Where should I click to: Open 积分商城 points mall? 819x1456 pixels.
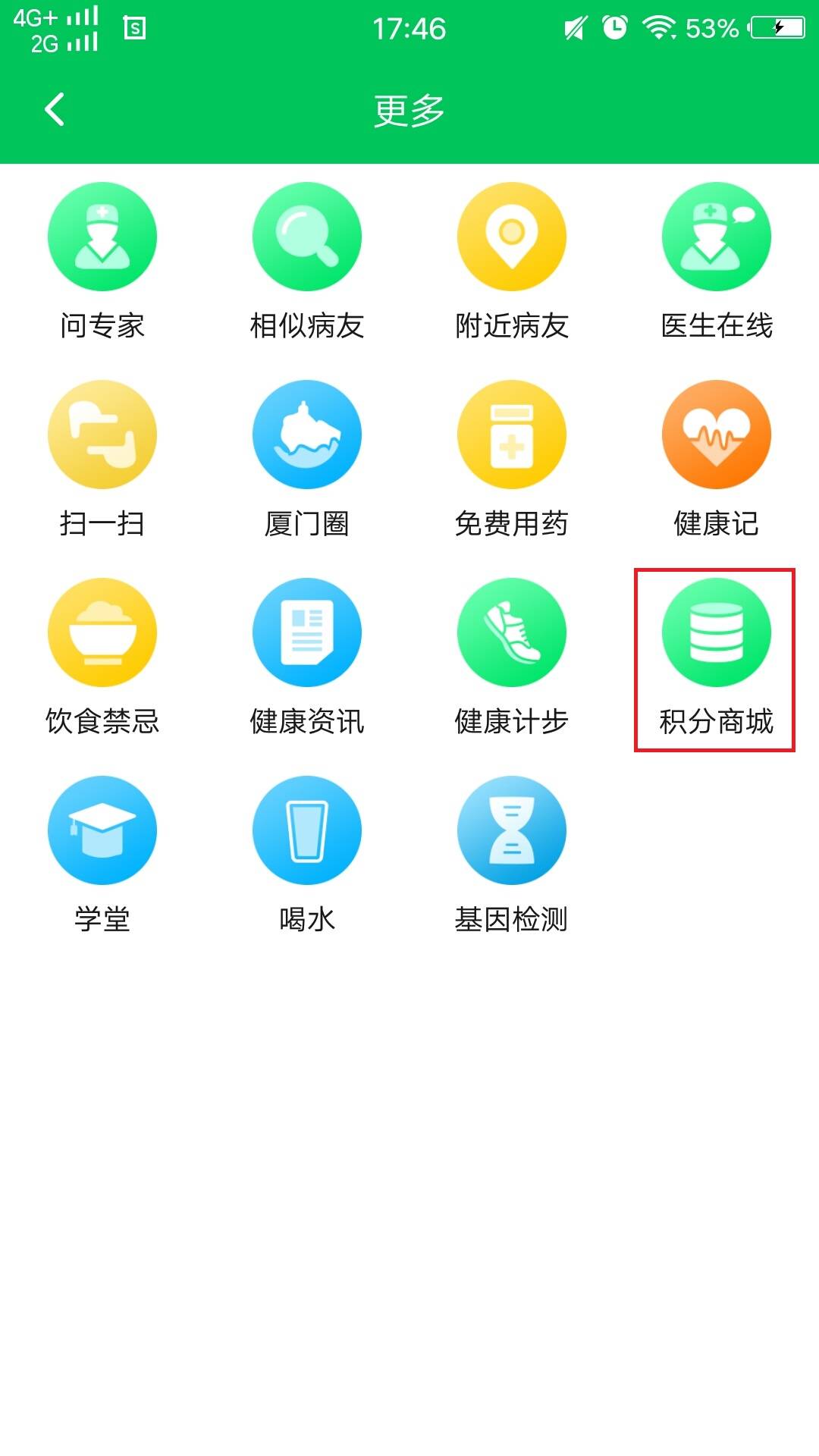[x=717, y=633]
